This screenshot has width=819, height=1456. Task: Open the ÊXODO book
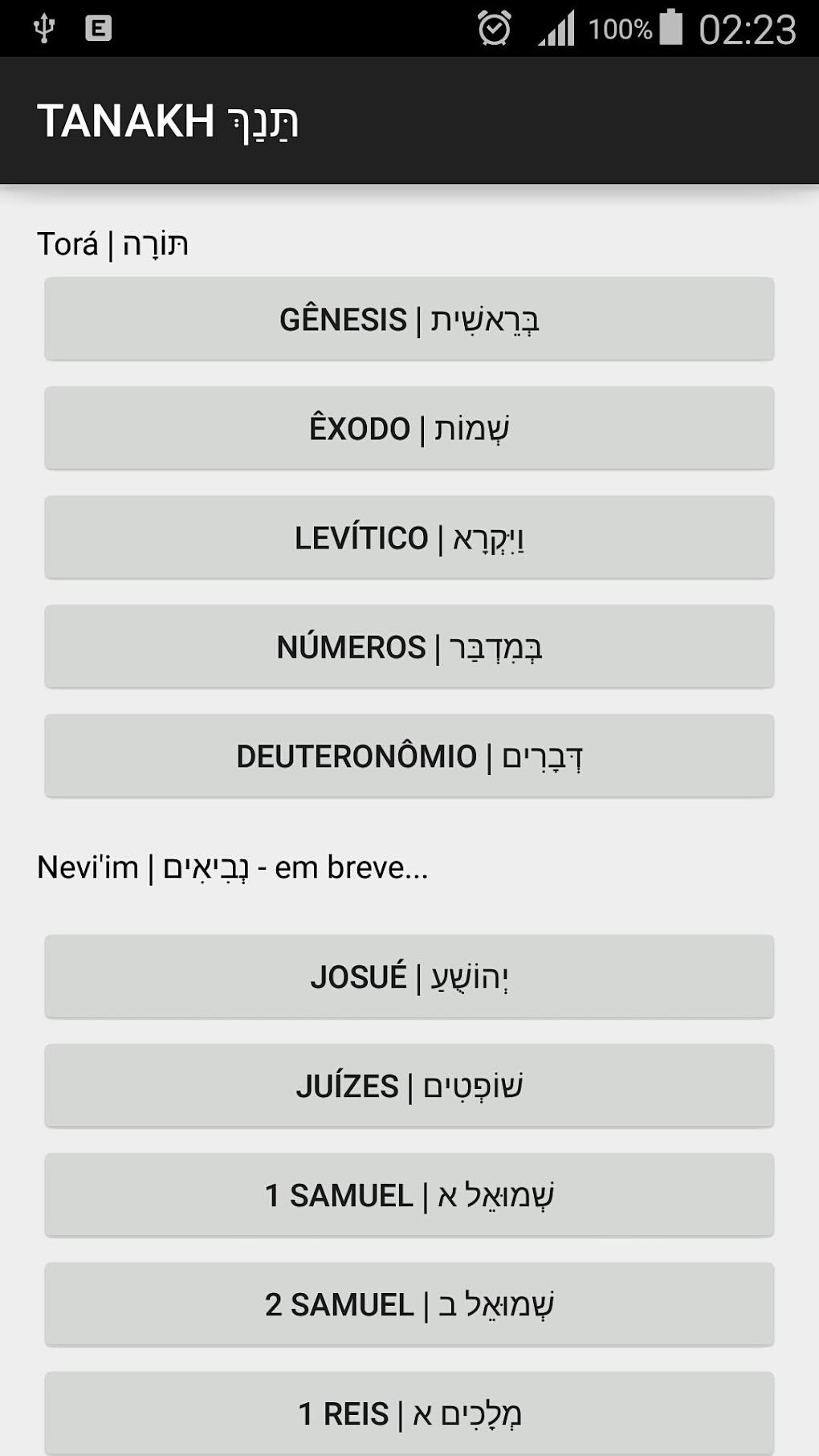click(x=409, y=428)
